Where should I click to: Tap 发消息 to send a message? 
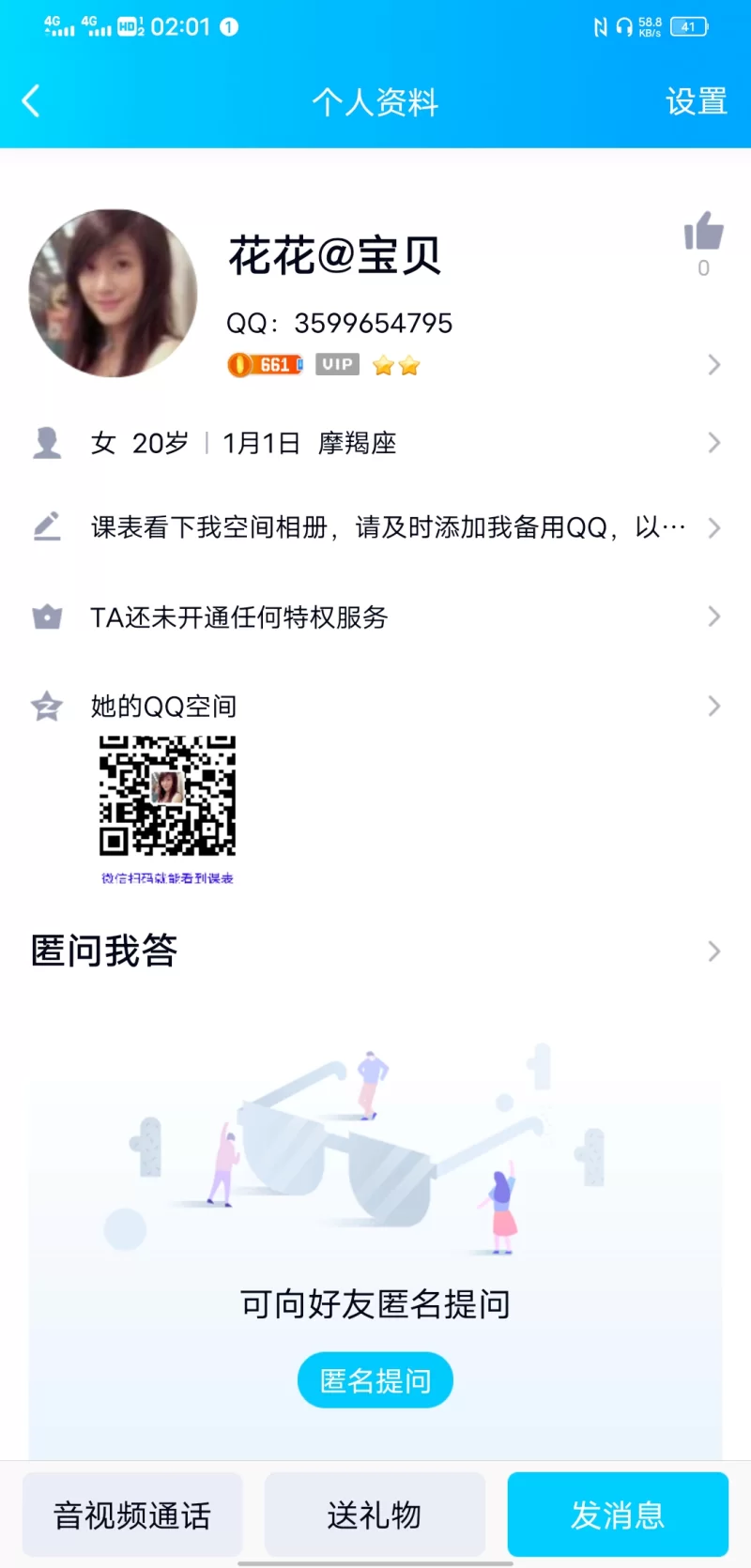coord(618,1515)
